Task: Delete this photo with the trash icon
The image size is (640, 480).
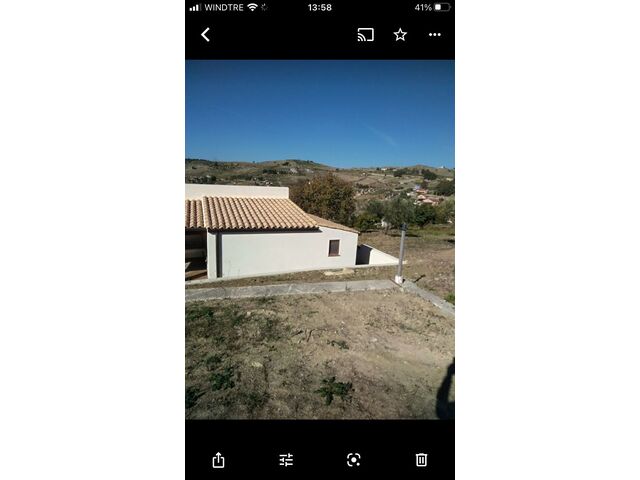Action: 421,460
